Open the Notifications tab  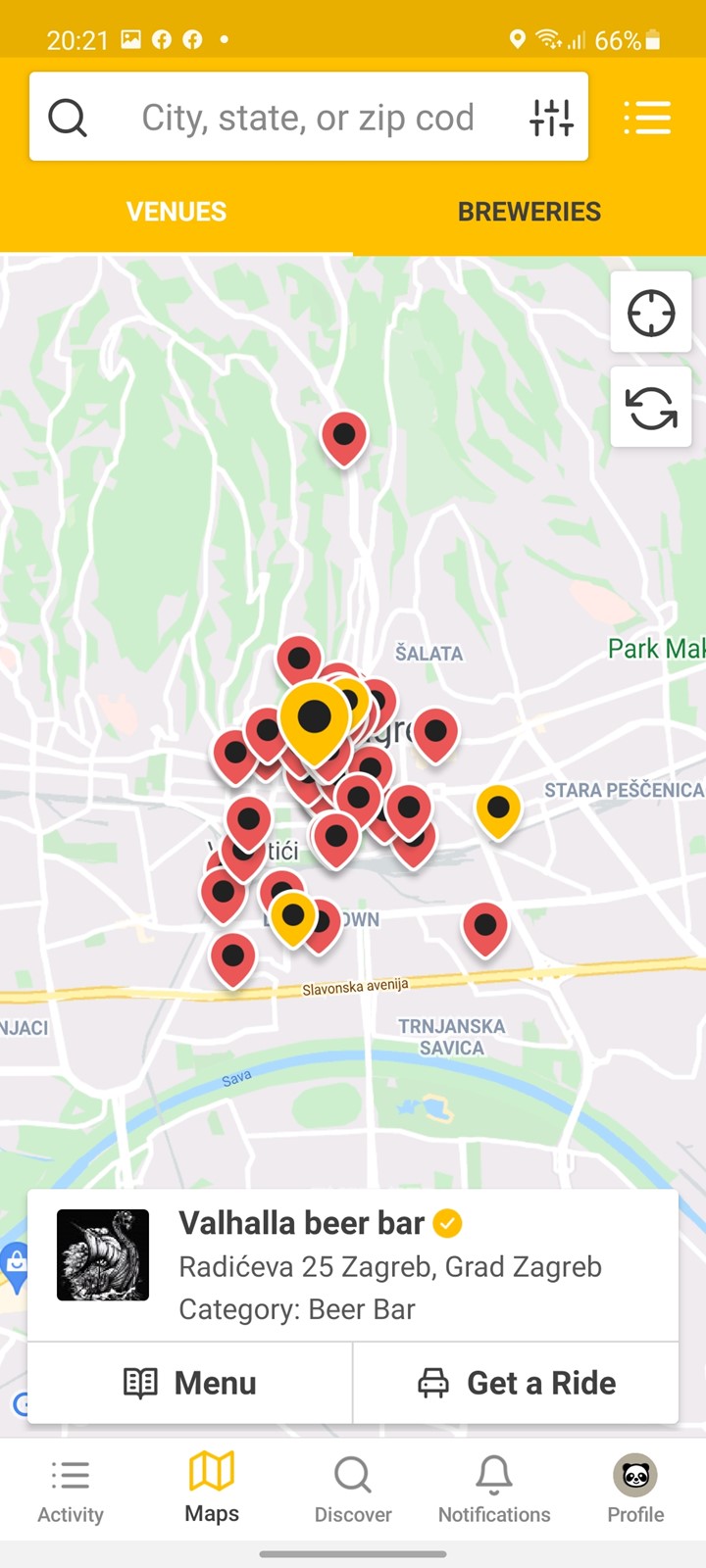pyautogui.click(x=494, y=1491)
